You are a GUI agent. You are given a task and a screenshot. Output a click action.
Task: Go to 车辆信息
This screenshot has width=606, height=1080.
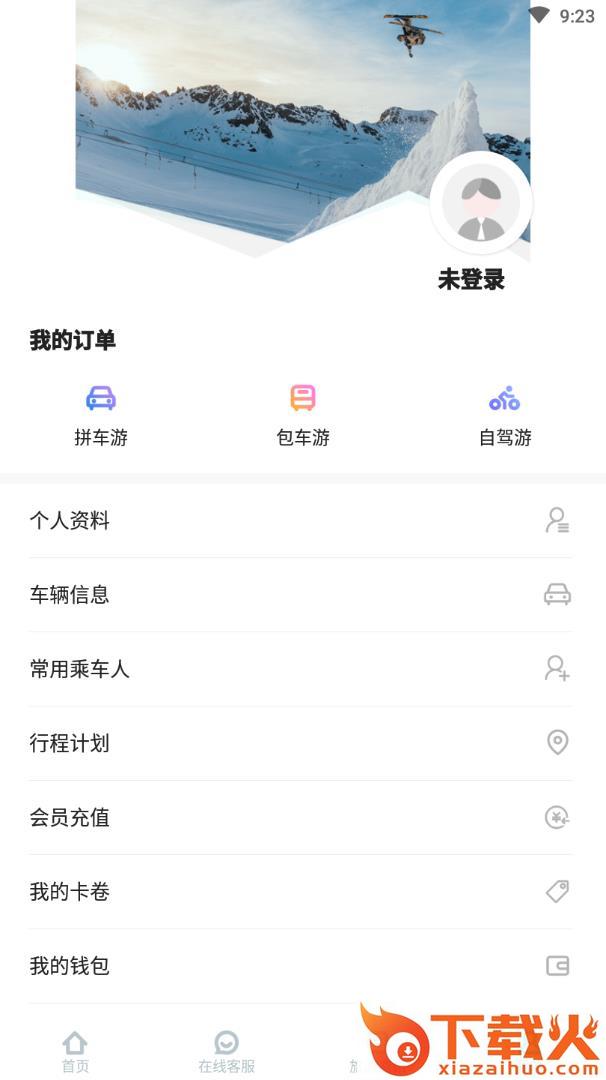[300, 595]
